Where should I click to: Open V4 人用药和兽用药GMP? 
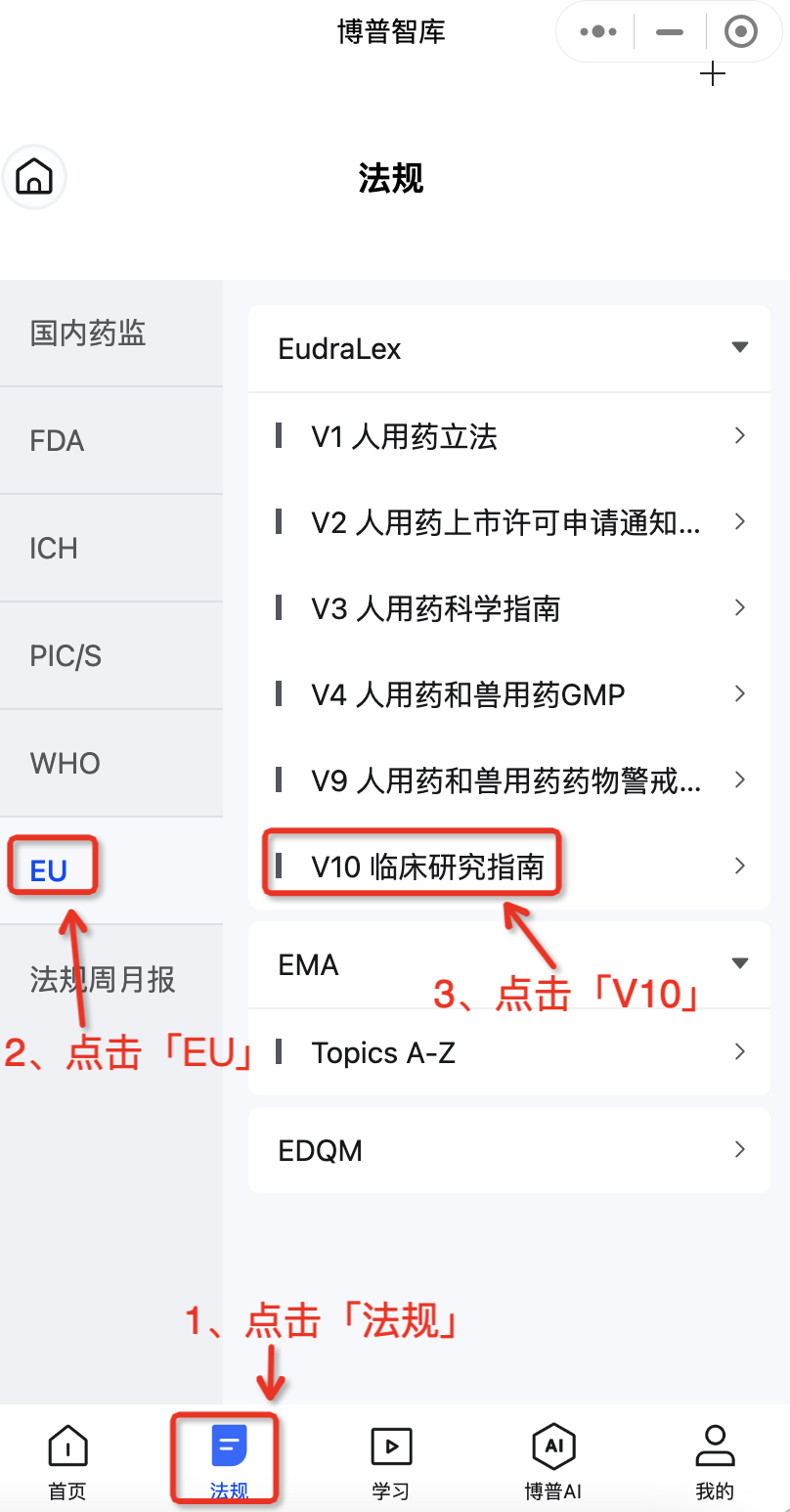tap(508, 694)
